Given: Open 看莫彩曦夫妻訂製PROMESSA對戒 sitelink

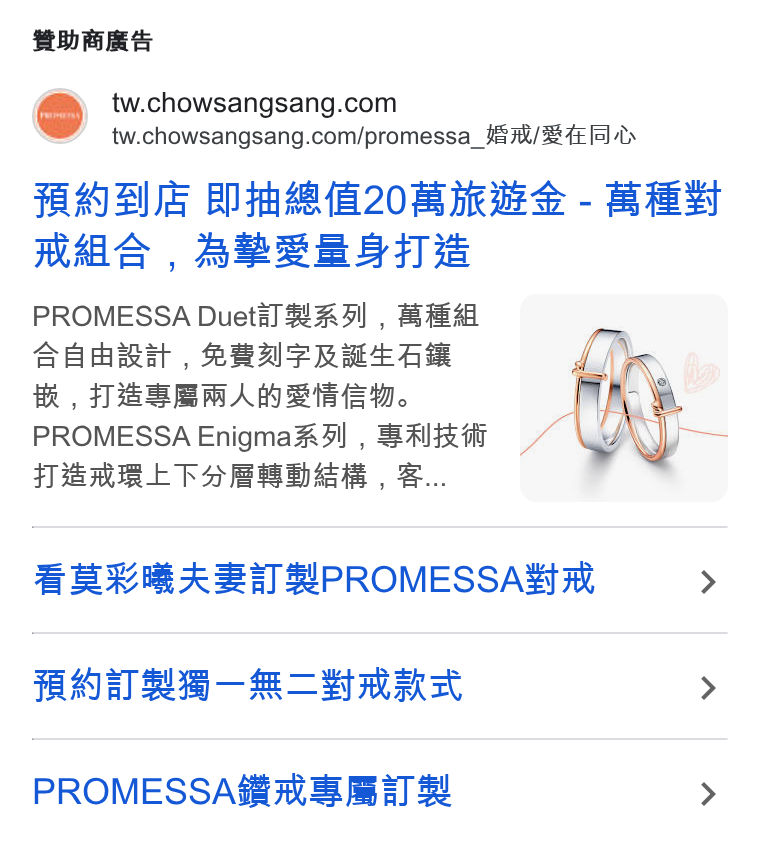Looking at the screenshot, I should 379,580.
